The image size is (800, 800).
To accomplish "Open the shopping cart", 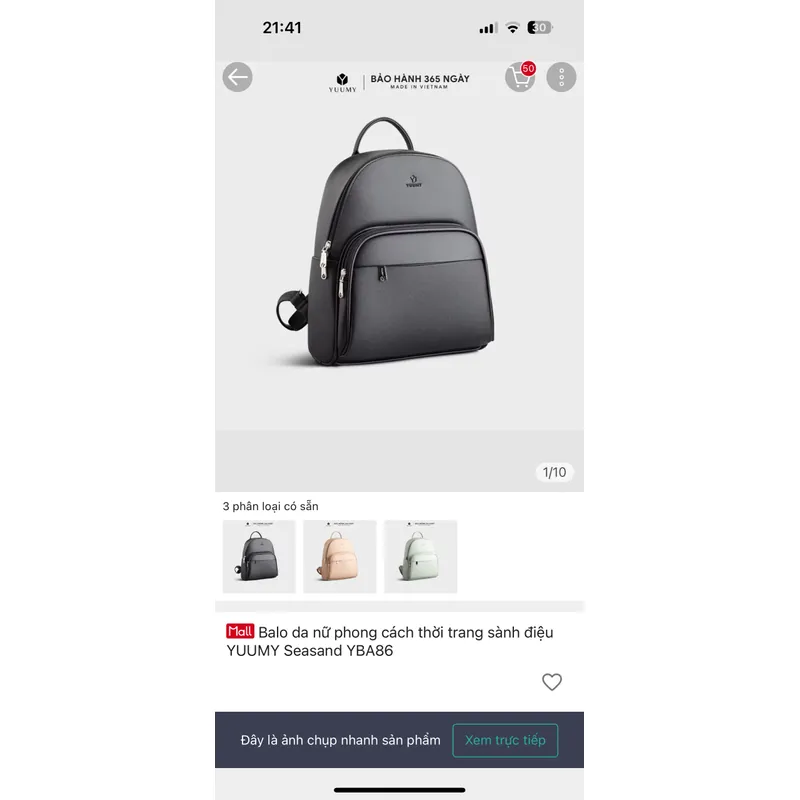I will (x=519, y=78).
